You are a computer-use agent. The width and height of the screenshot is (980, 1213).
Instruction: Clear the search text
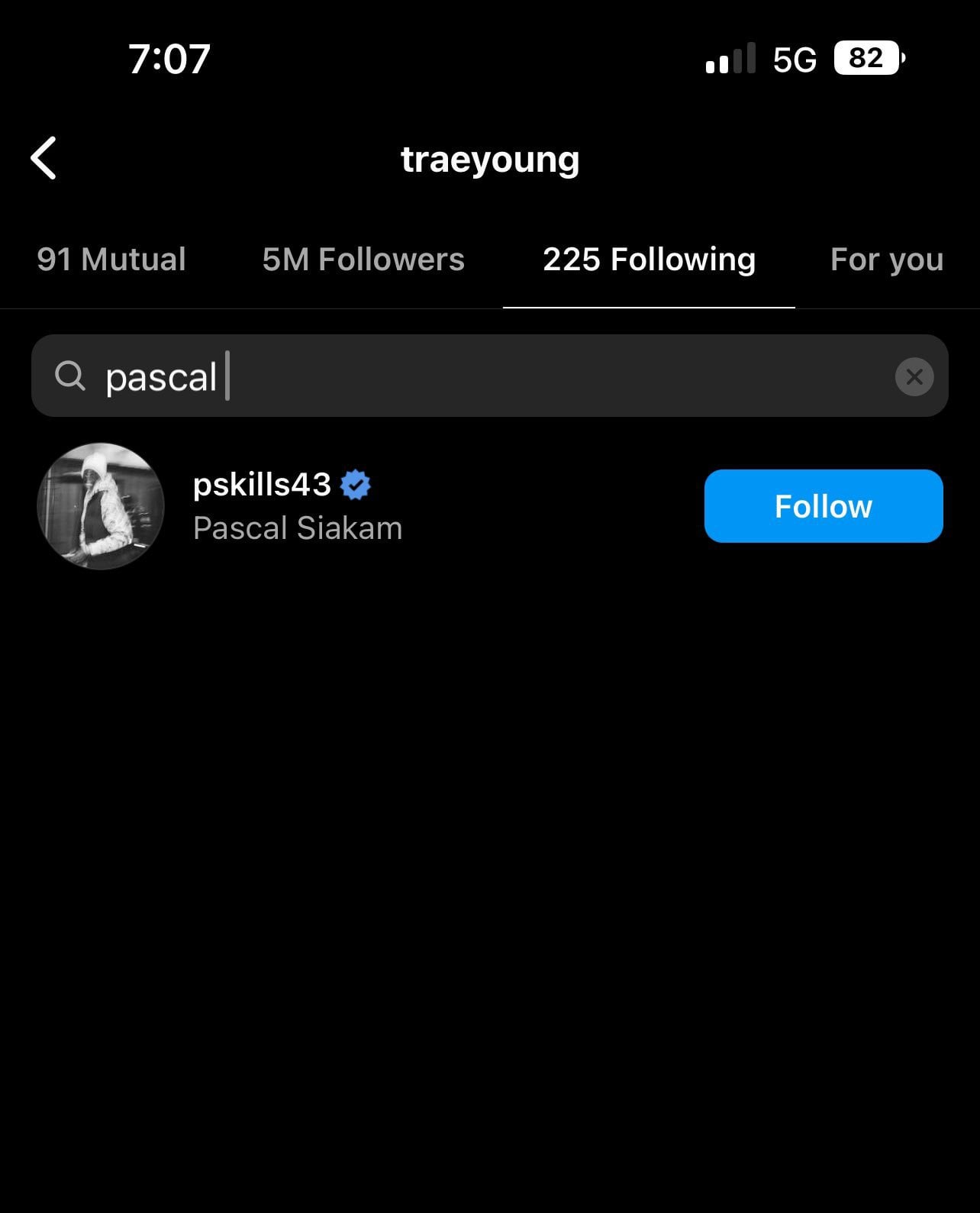click(914, 376)
